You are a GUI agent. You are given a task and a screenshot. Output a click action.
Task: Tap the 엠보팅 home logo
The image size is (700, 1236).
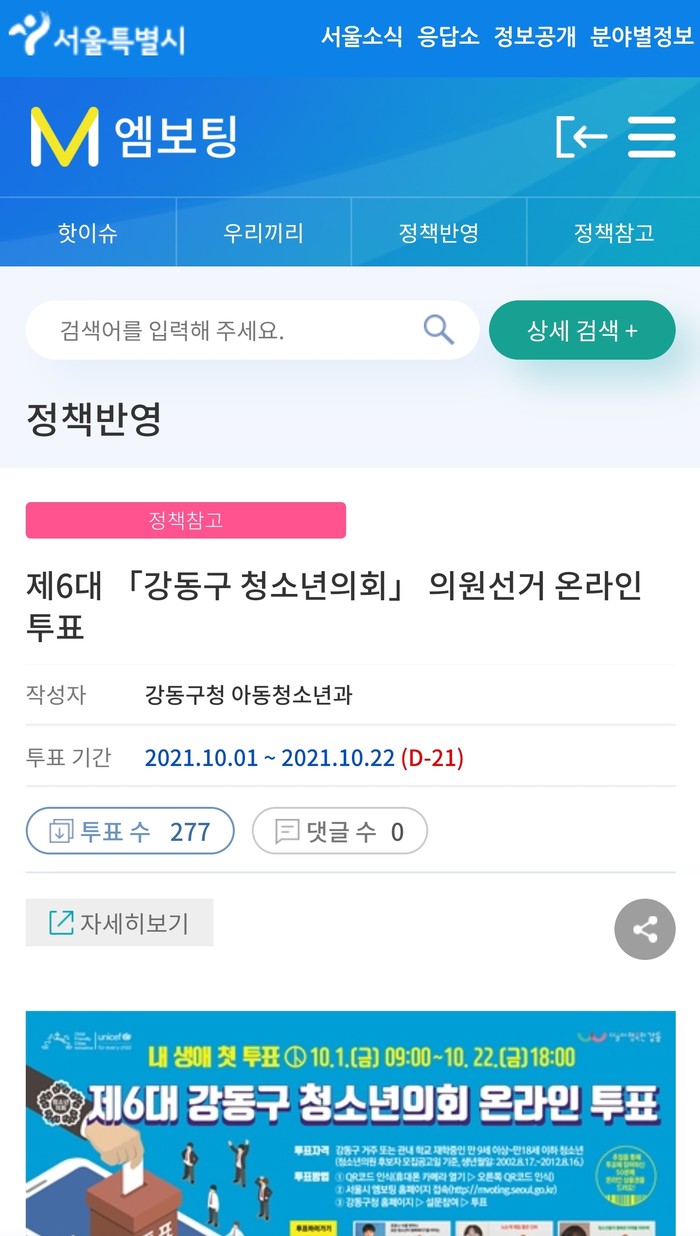(x=134, y=137)
